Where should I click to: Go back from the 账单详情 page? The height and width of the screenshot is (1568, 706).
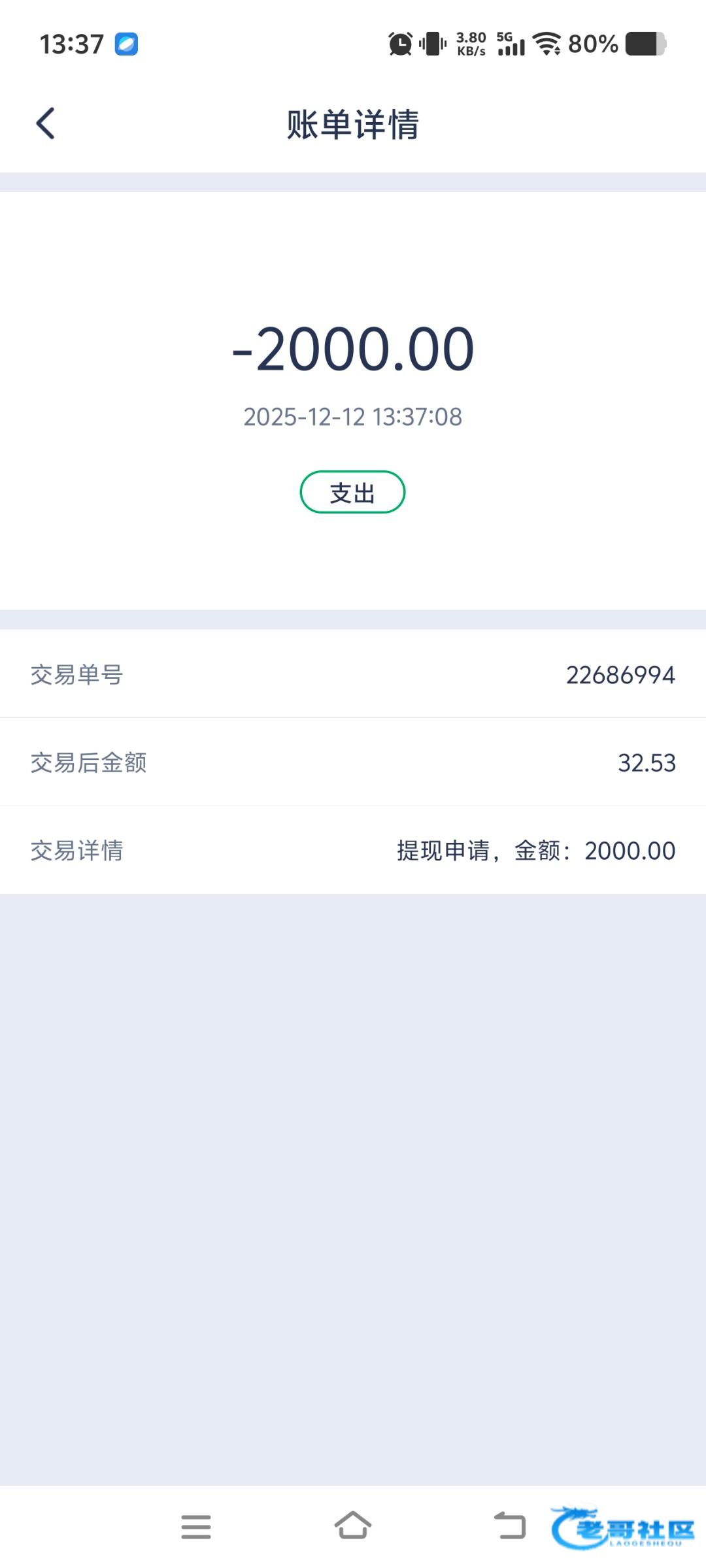[x=45, y=123]
